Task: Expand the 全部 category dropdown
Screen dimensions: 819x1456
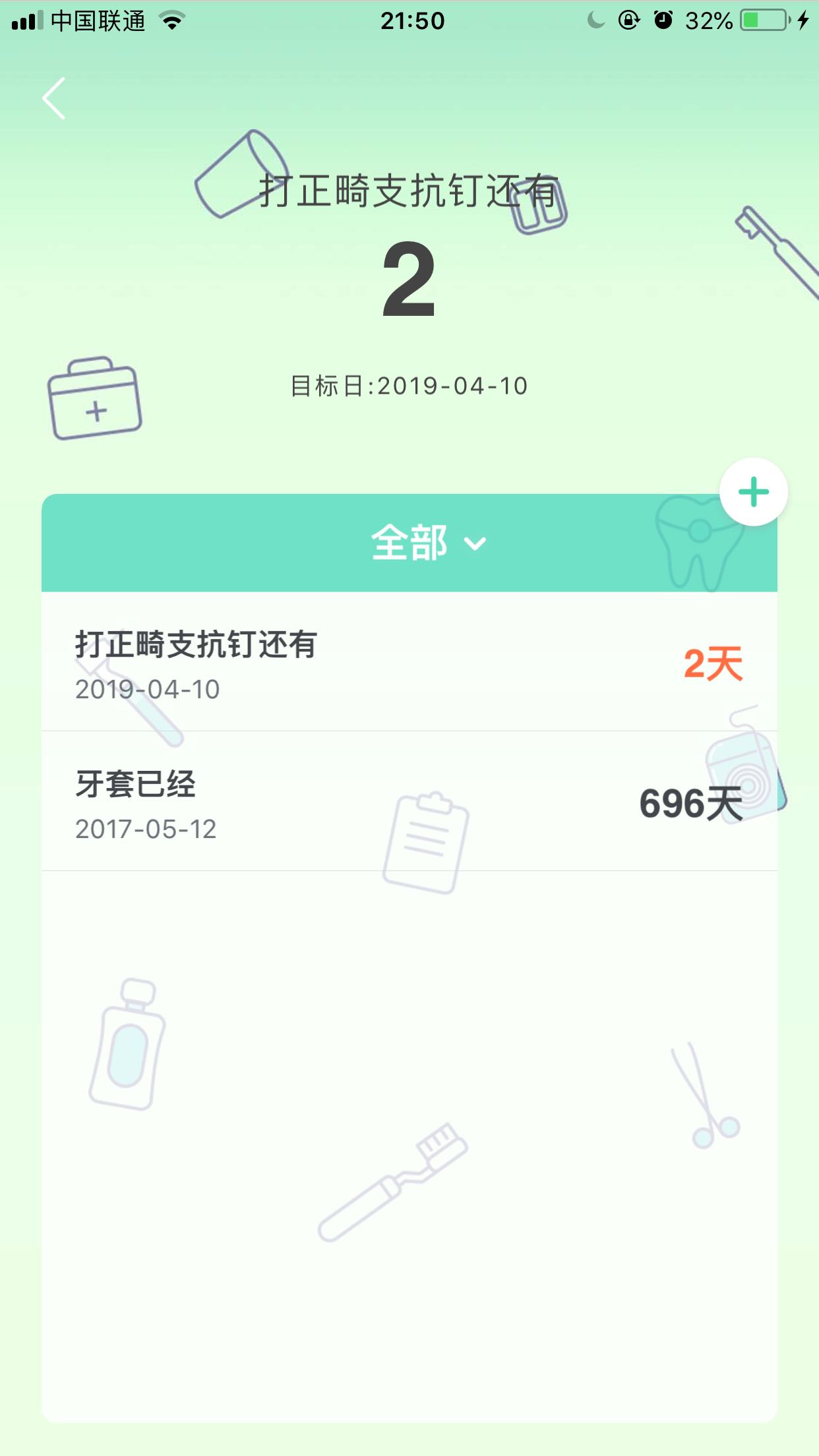Action: [427, 543]
